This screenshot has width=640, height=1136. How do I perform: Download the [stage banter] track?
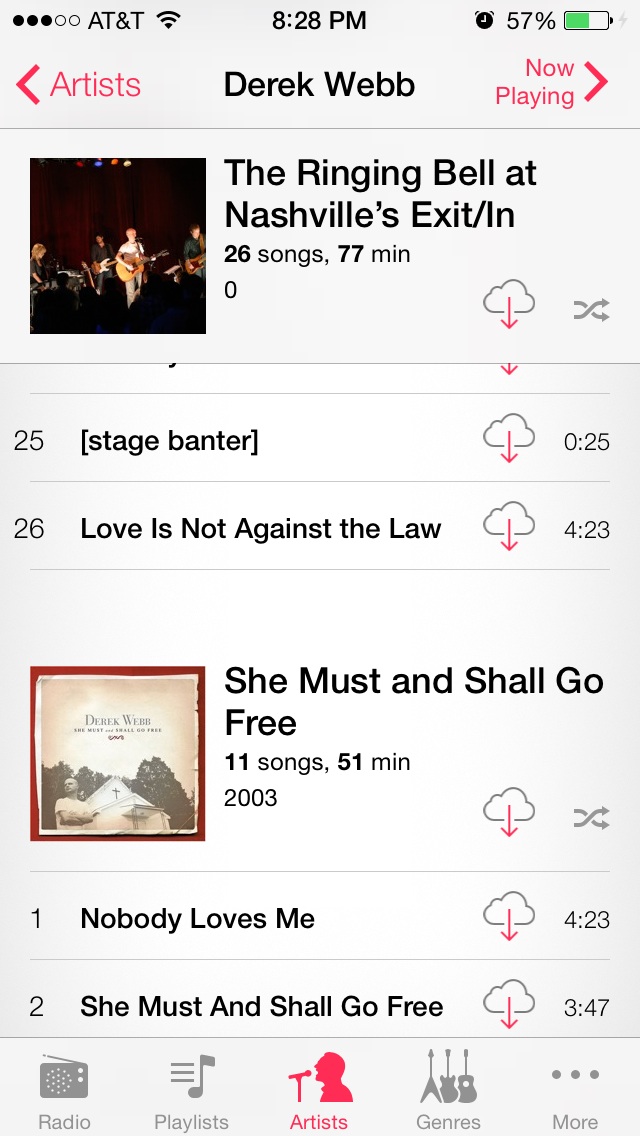[509, 438]
